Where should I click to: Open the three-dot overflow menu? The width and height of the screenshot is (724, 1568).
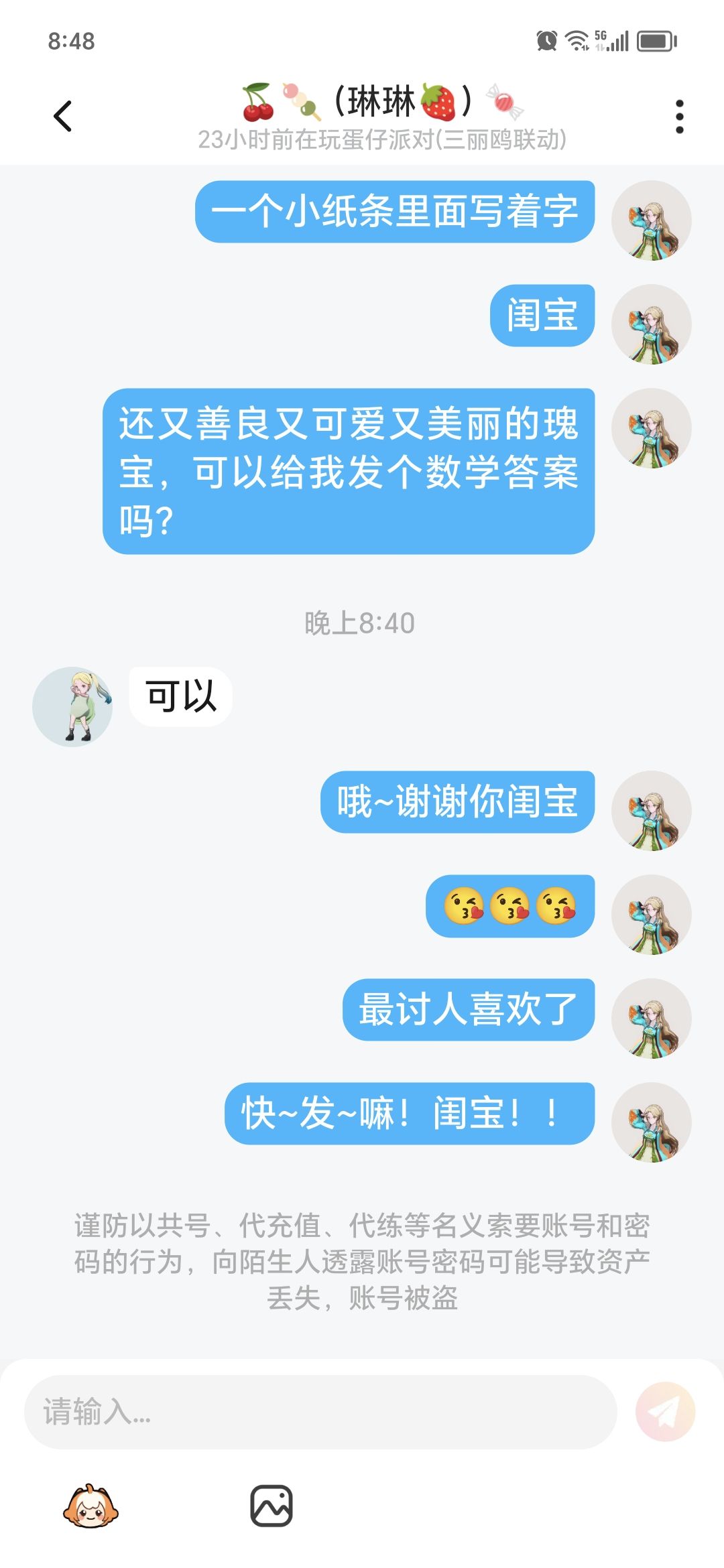679,117
